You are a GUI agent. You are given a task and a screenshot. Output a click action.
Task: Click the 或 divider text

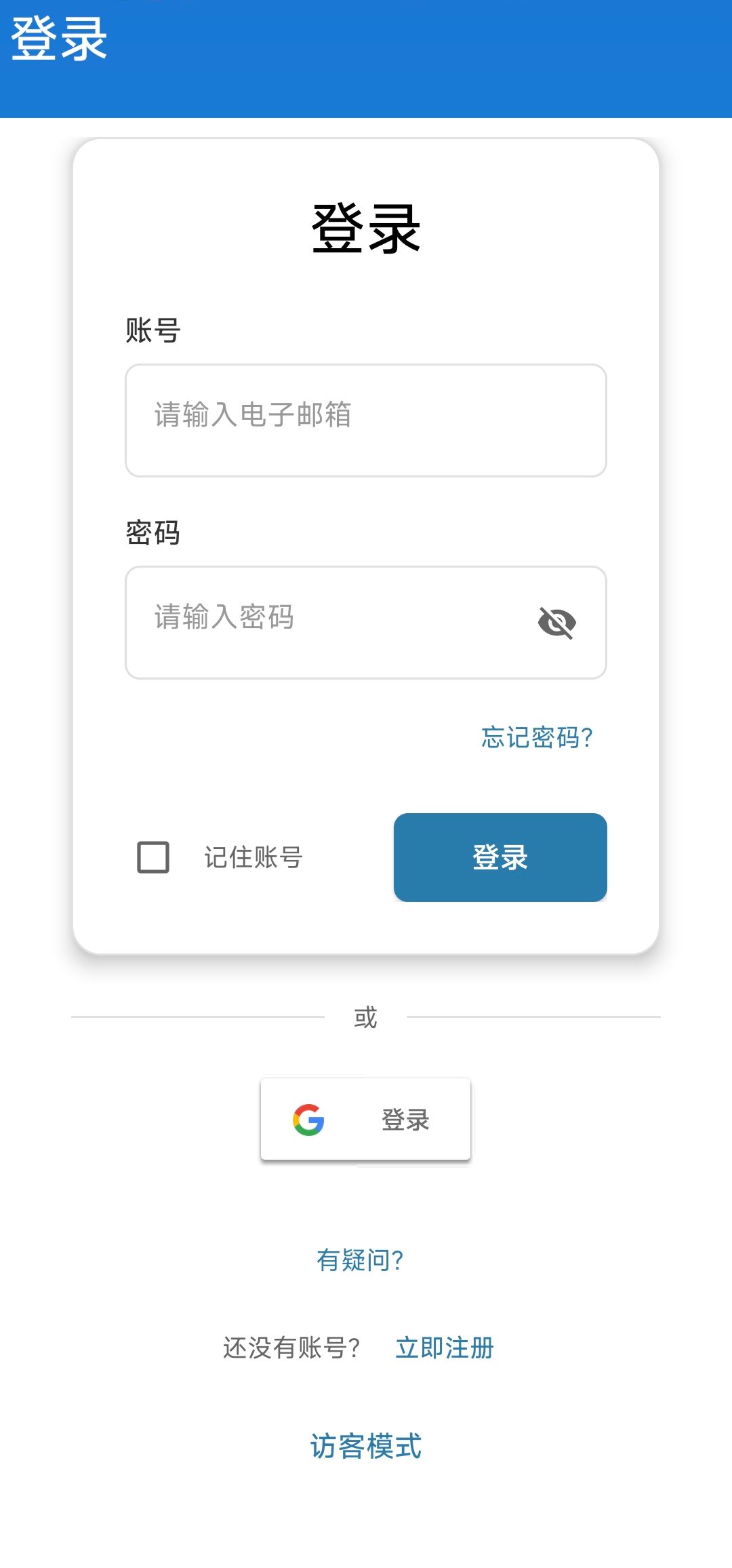coord(366,1017)
